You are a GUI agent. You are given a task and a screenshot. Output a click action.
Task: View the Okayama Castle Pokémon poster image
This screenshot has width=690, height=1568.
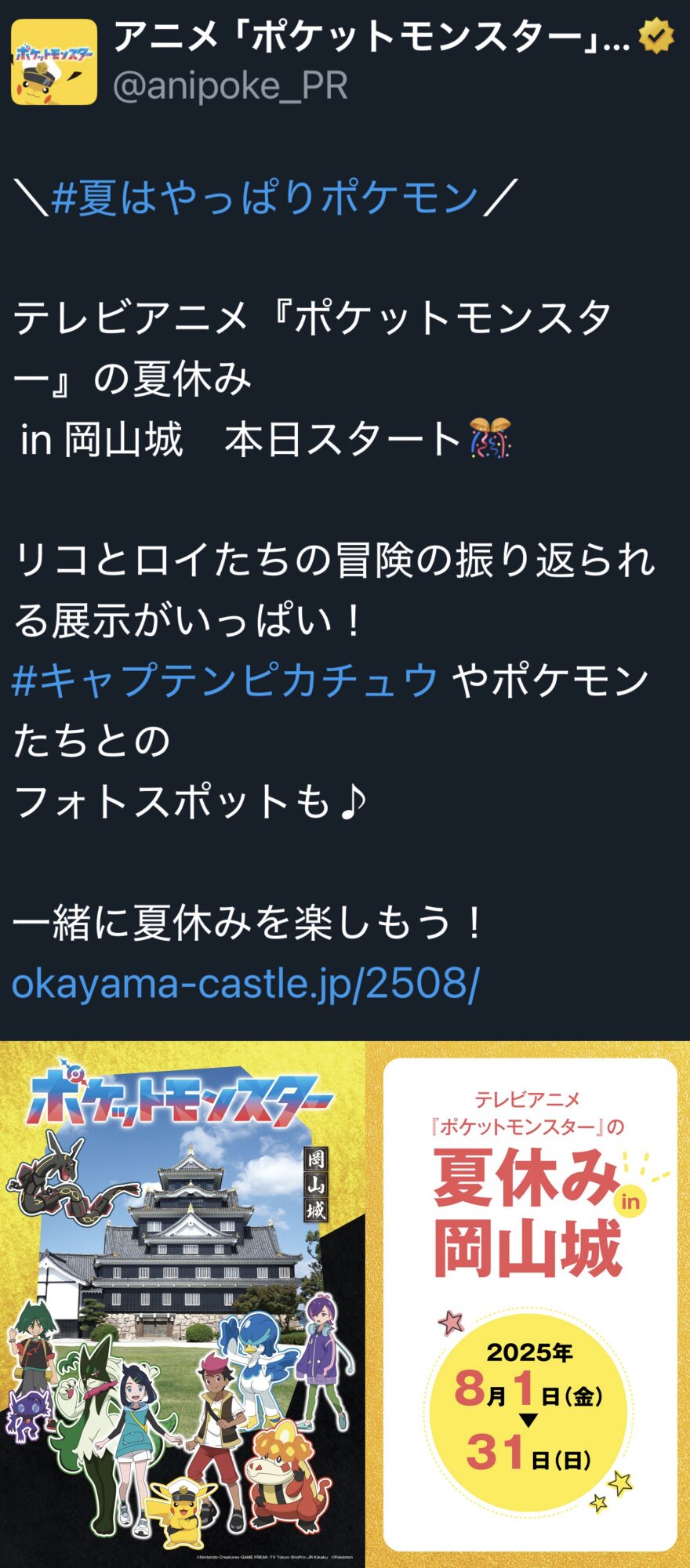click(182, 1304)
